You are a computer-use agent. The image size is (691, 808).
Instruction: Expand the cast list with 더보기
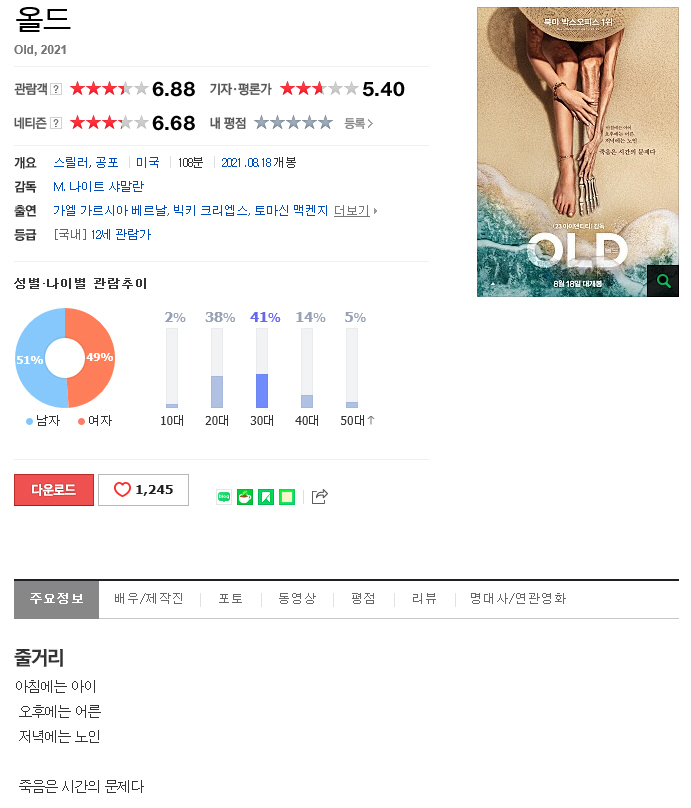pyautogui.click(x=354, y=211)
